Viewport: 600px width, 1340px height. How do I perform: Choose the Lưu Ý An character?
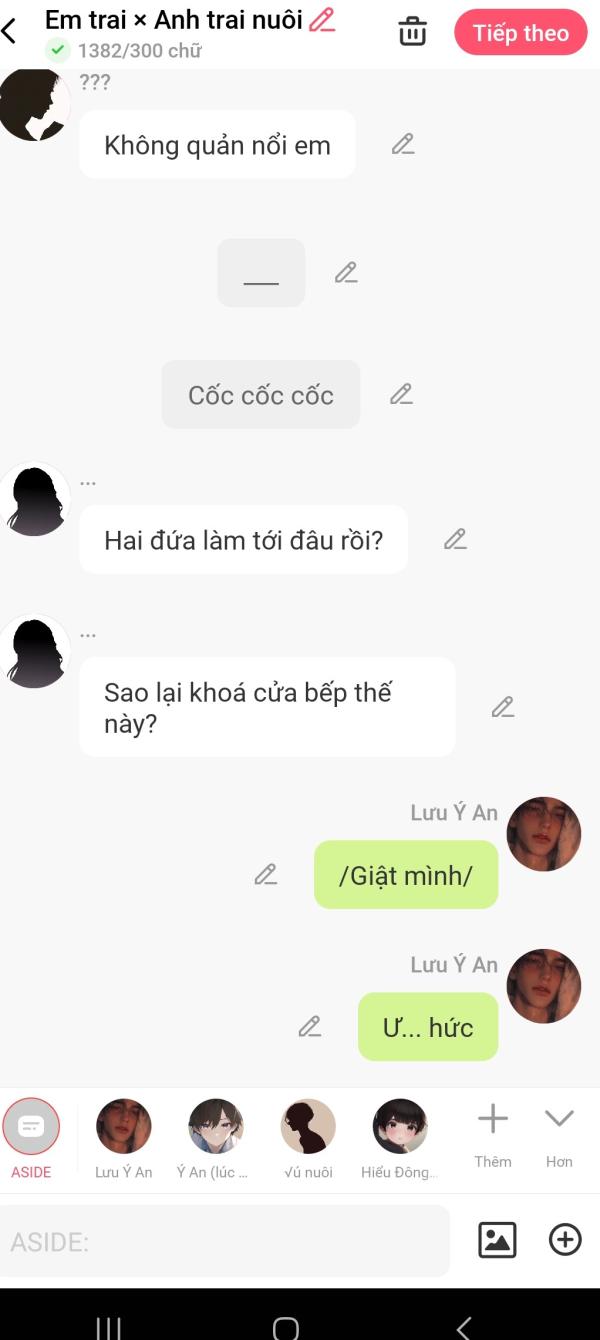pyautogui.click(x=124, y=1138)
